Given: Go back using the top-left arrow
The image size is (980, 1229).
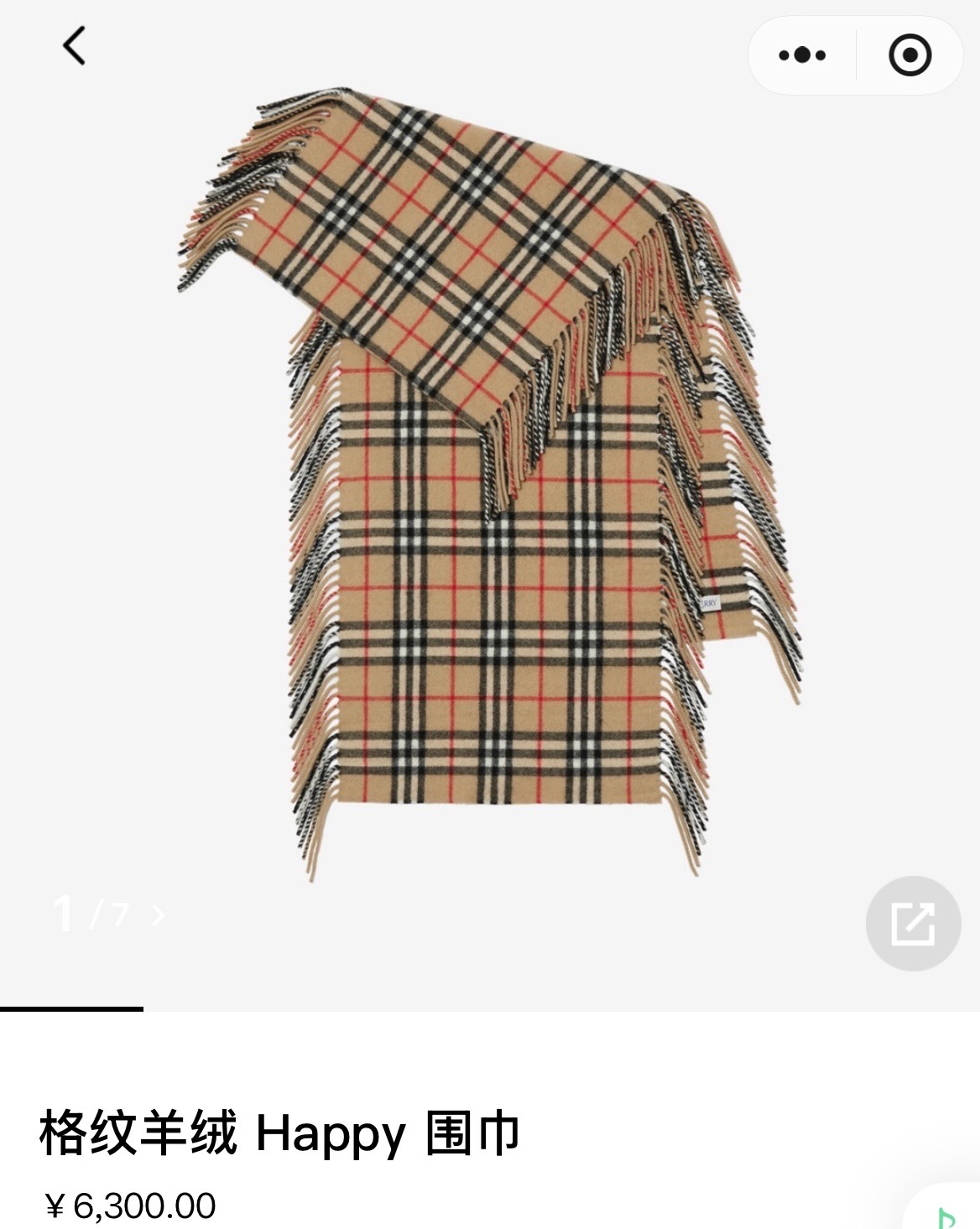Looking at the screenshot, I should click(74, 45).
